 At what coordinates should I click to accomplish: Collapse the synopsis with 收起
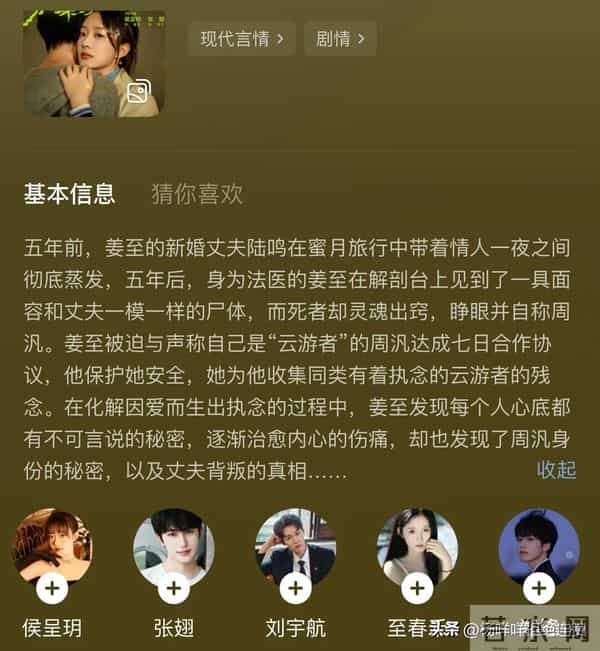pyautogui.click(x=556, y=469)
